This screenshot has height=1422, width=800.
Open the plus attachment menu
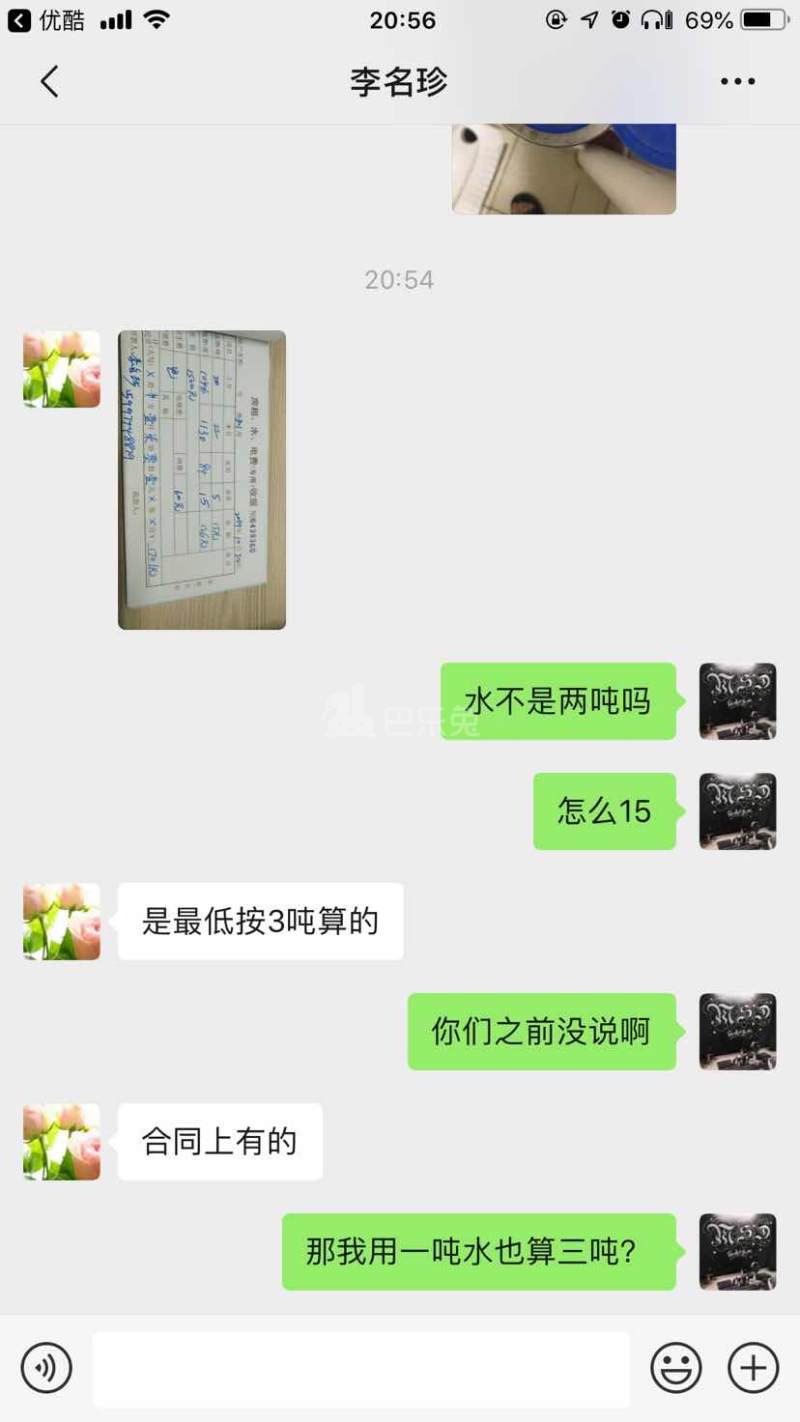point(752,1368)
